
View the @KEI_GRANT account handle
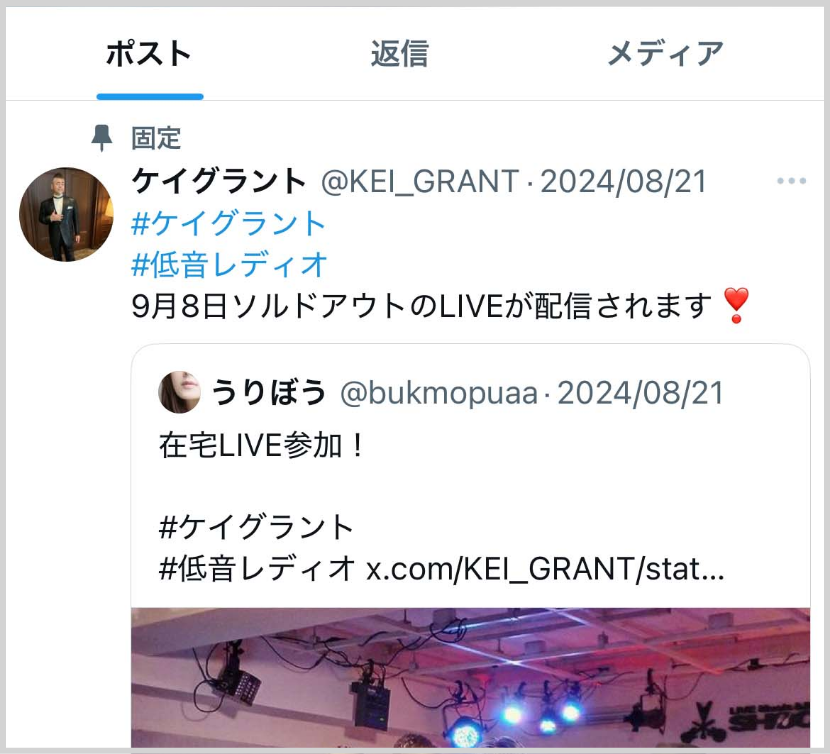420,182
